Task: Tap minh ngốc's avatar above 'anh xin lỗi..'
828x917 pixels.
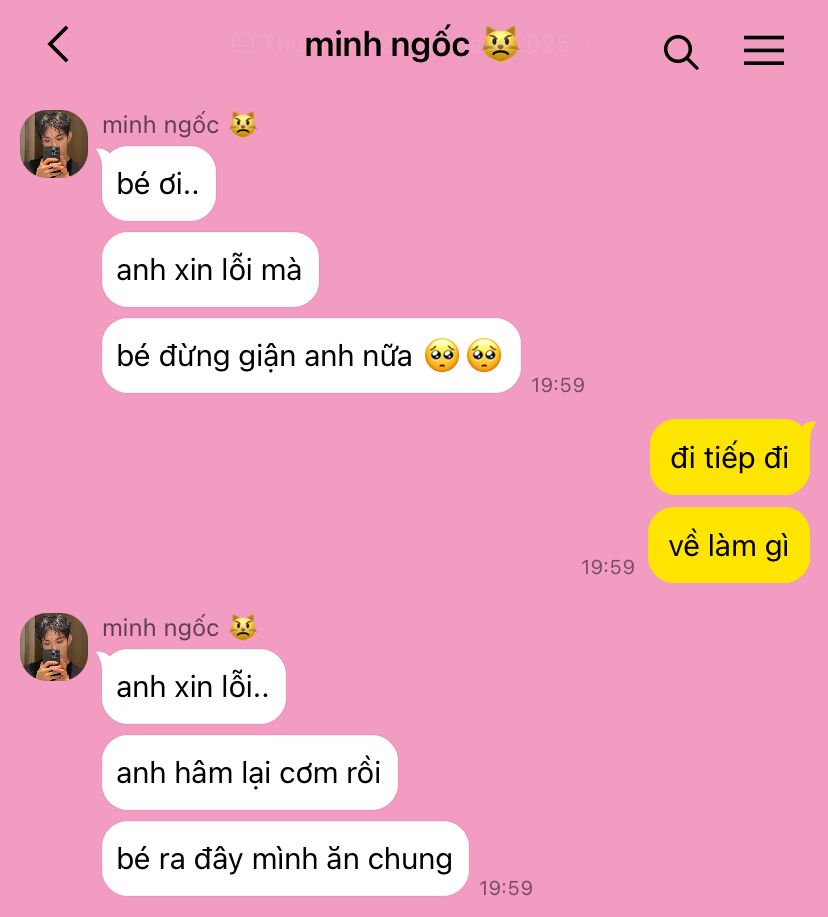Action: tap(54, 647)
